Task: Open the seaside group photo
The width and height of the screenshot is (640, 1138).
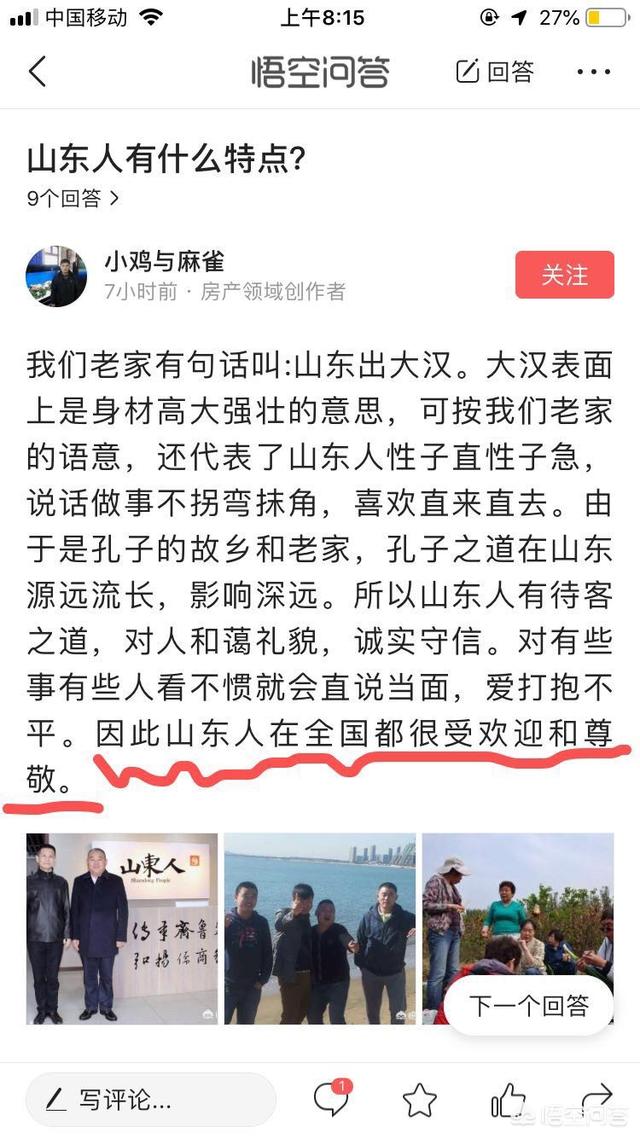Action: click(319, 928)
